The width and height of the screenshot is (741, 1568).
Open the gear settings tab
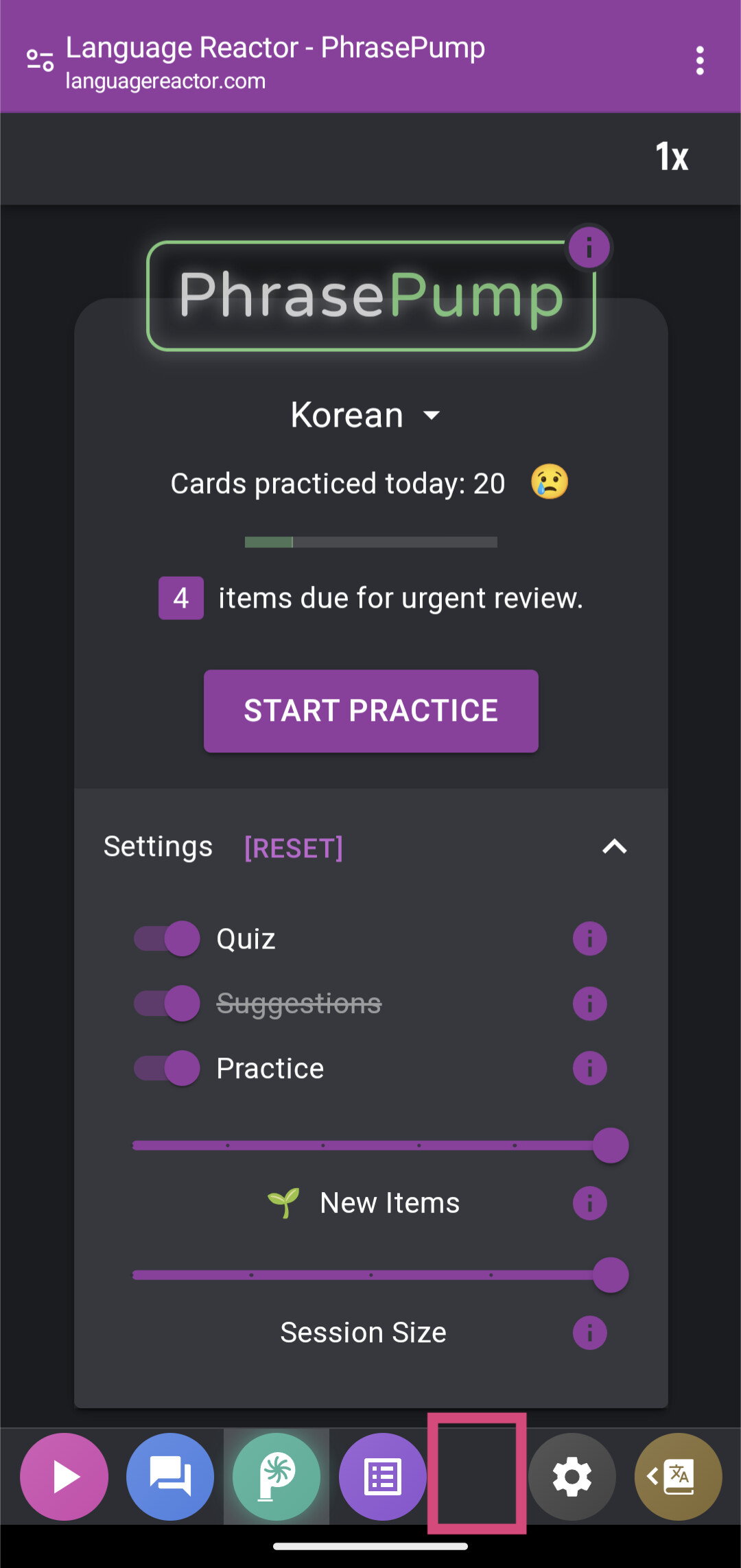572,1477
